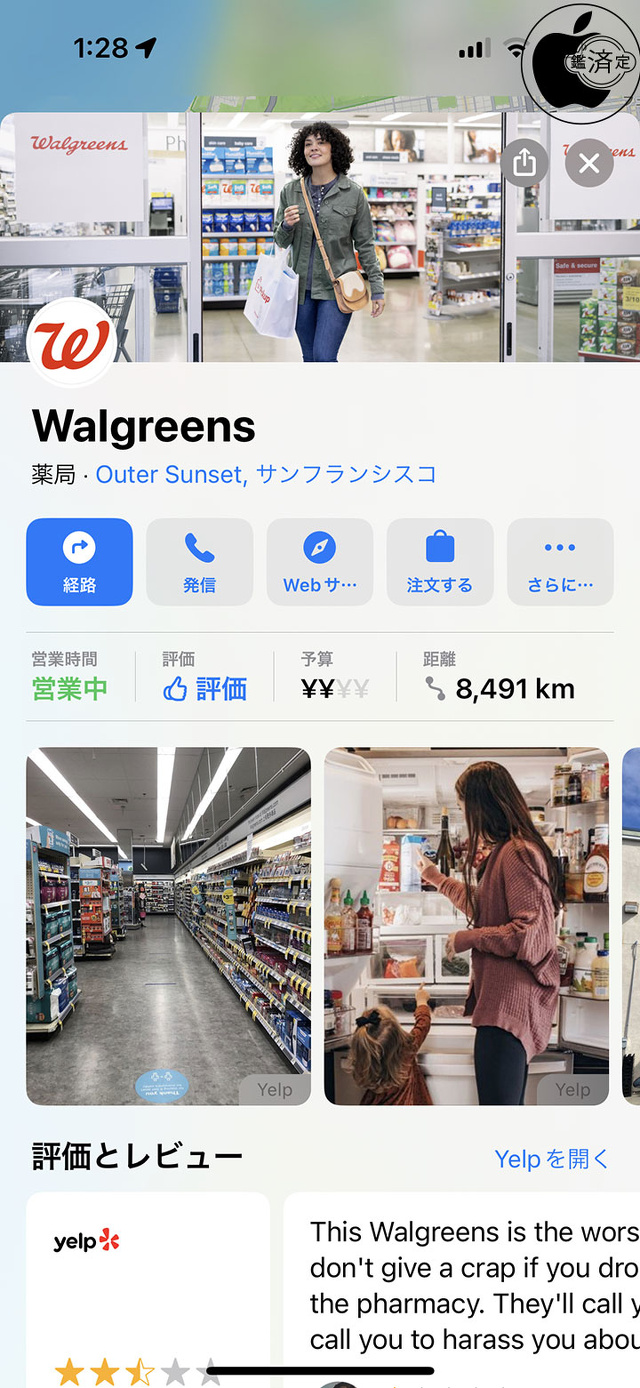View the refrigerator Yelp photo

pos(466,926)
